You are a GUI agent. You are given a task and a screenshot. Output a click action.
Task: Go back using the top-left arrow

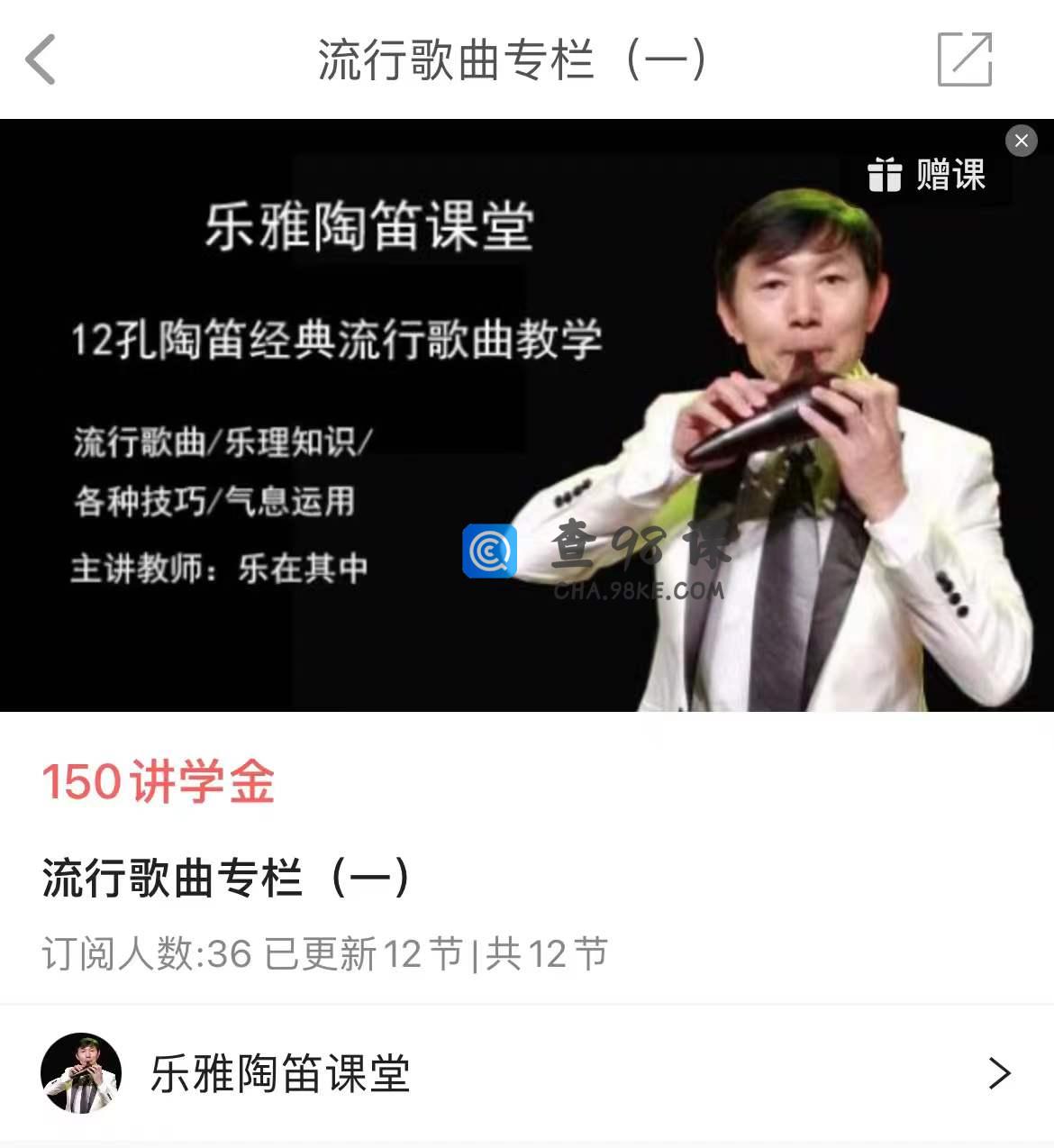(41, 59)
